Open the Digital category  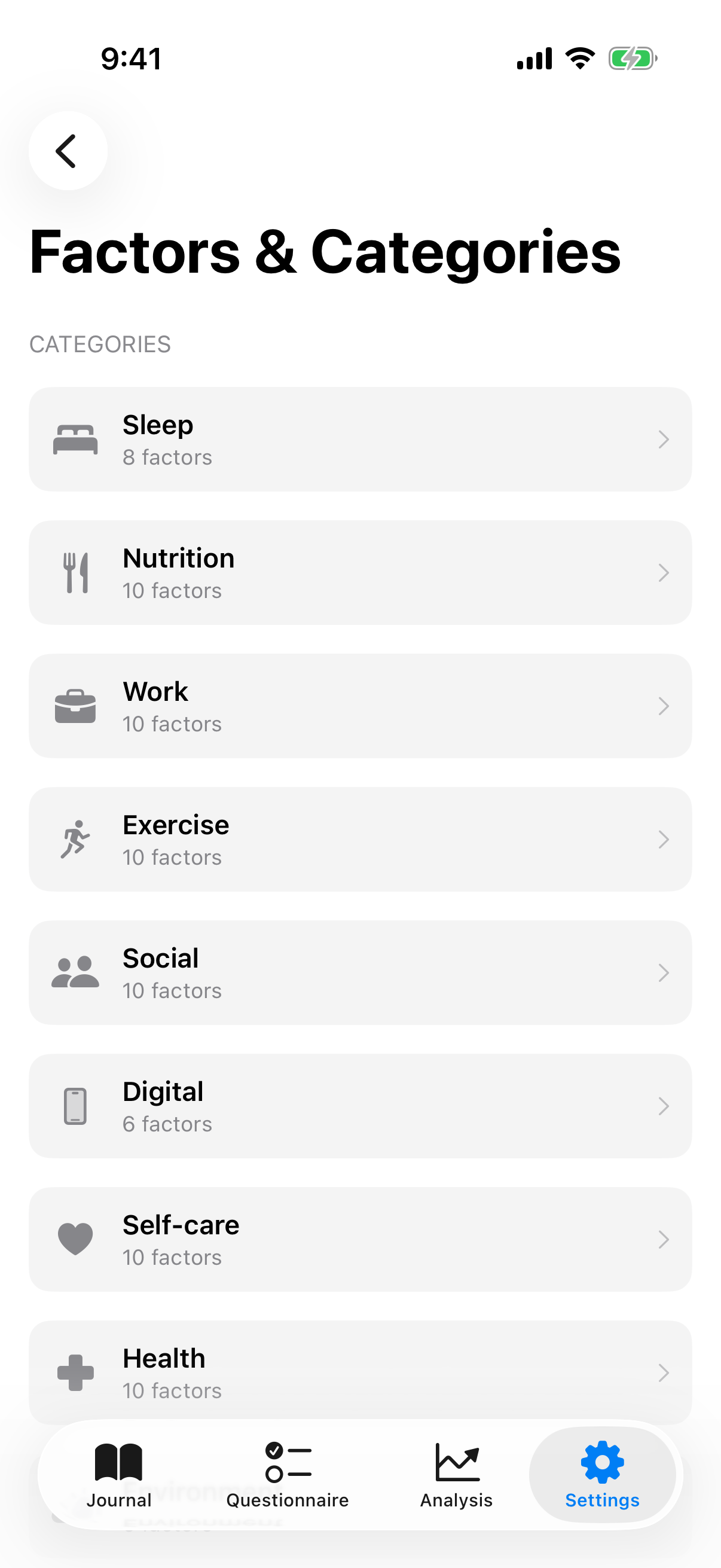click(360, 1106)
